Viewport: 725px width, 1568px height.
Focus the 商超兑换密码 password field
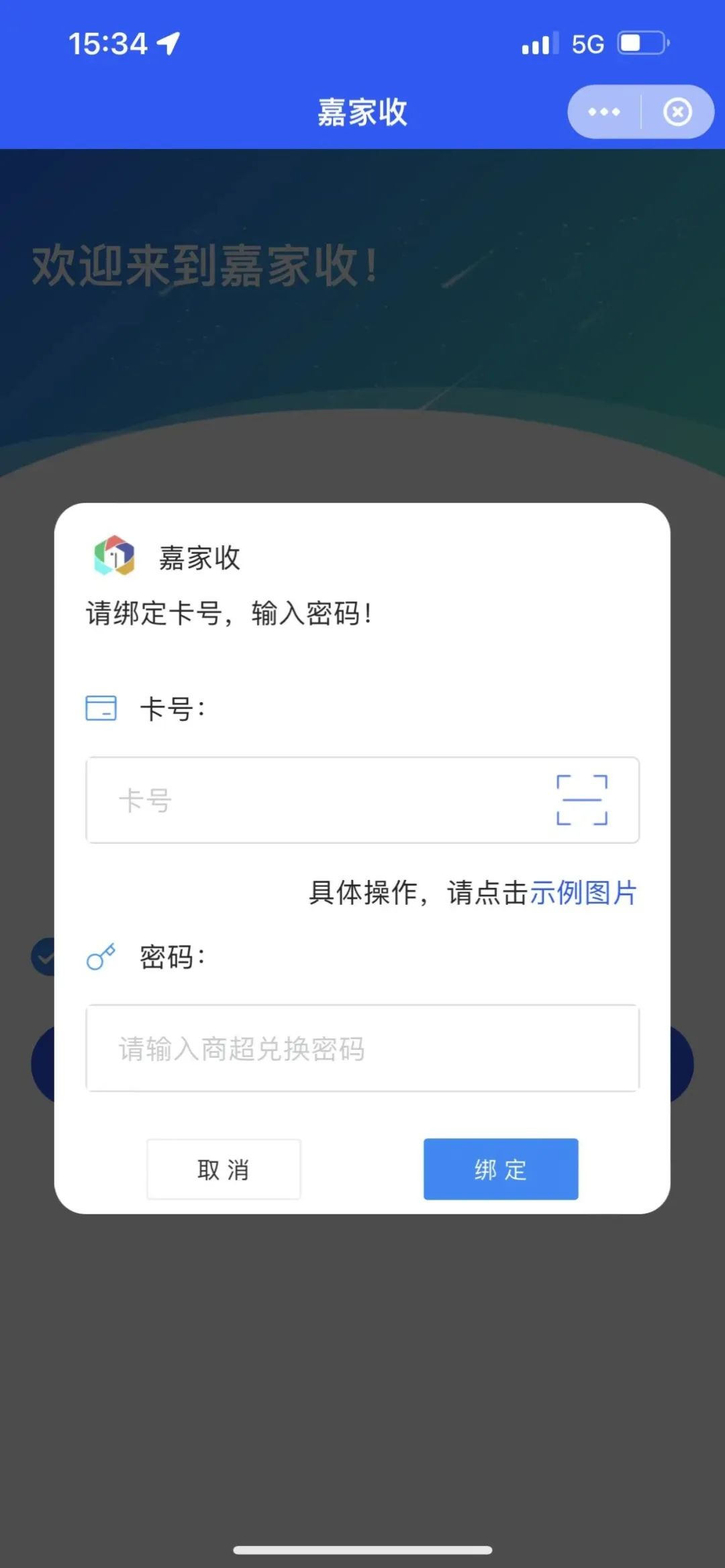pyautogui.click(x=362, y=1048)
